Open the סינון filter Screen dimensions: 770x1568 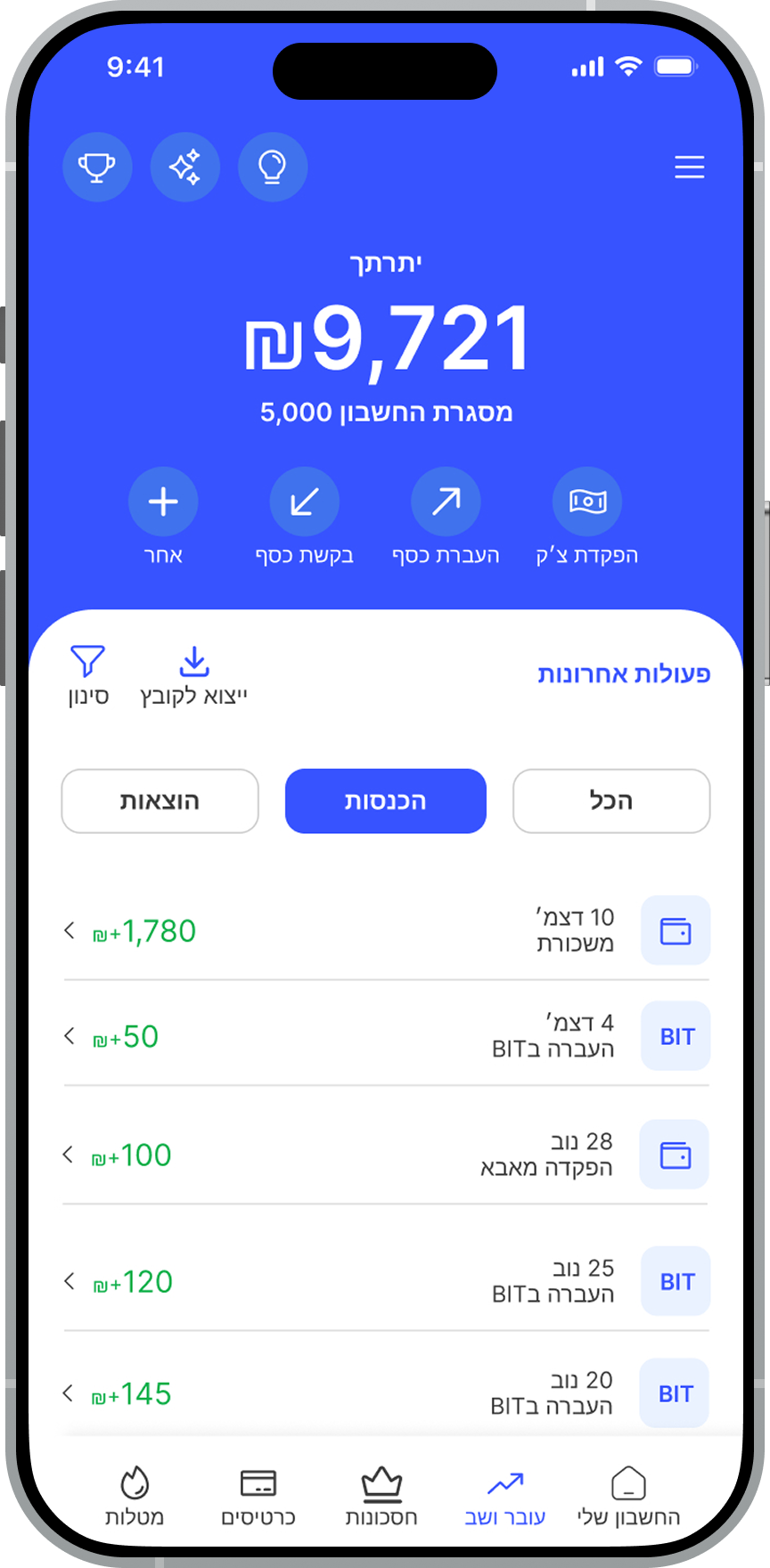[x=88, y=676]
